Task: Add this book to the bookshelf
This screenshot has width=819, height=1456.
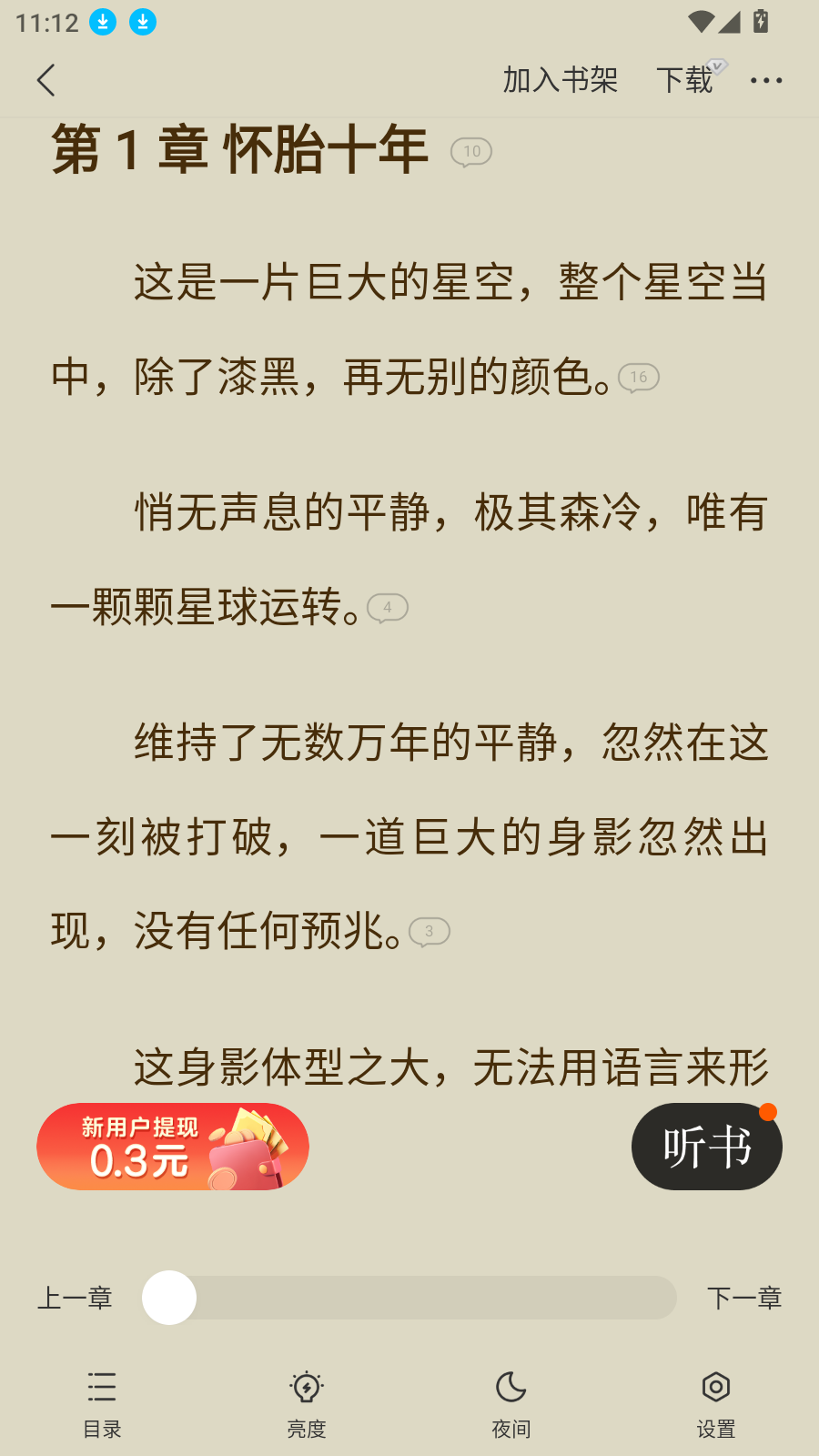Action: [x=560, y=80]
